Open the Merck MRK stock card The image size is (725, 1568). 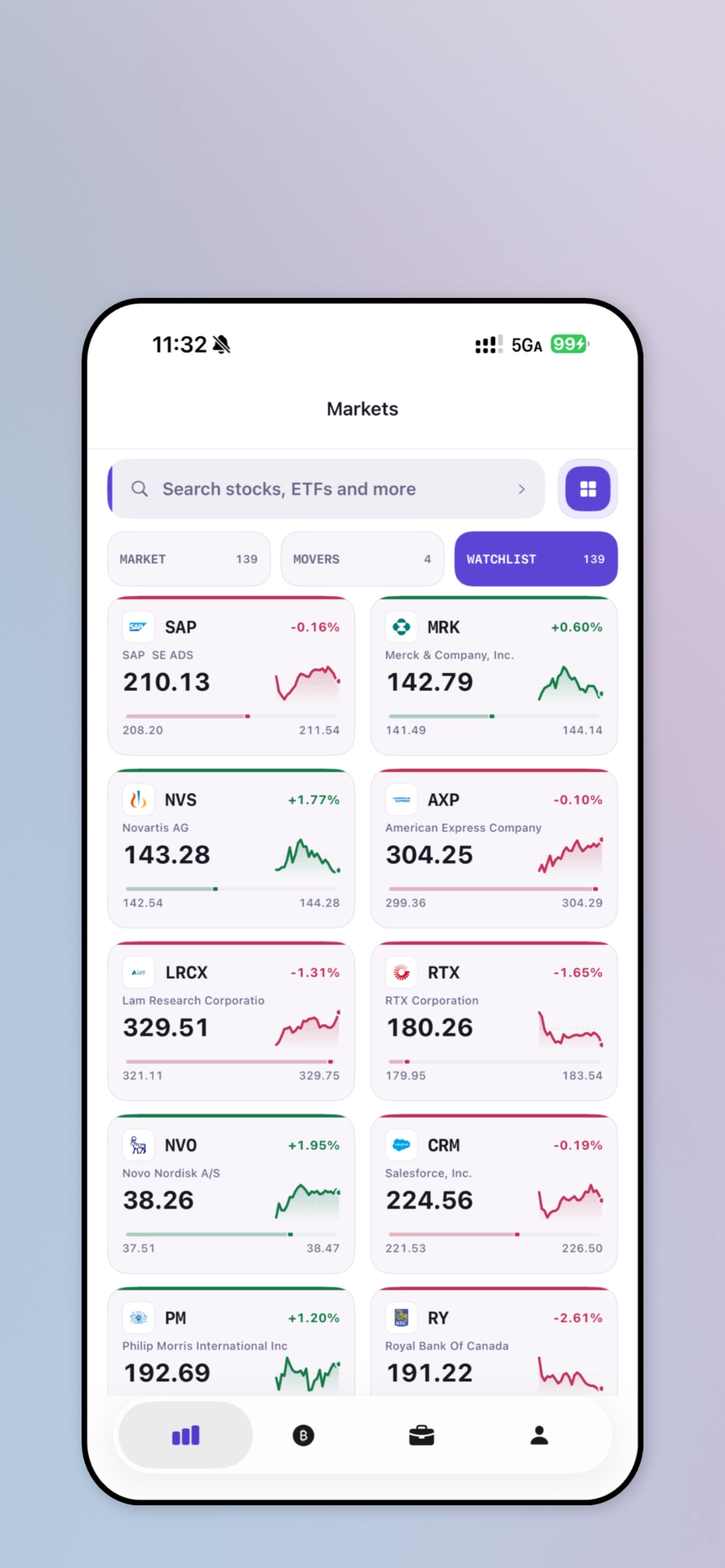click(493, 676)
